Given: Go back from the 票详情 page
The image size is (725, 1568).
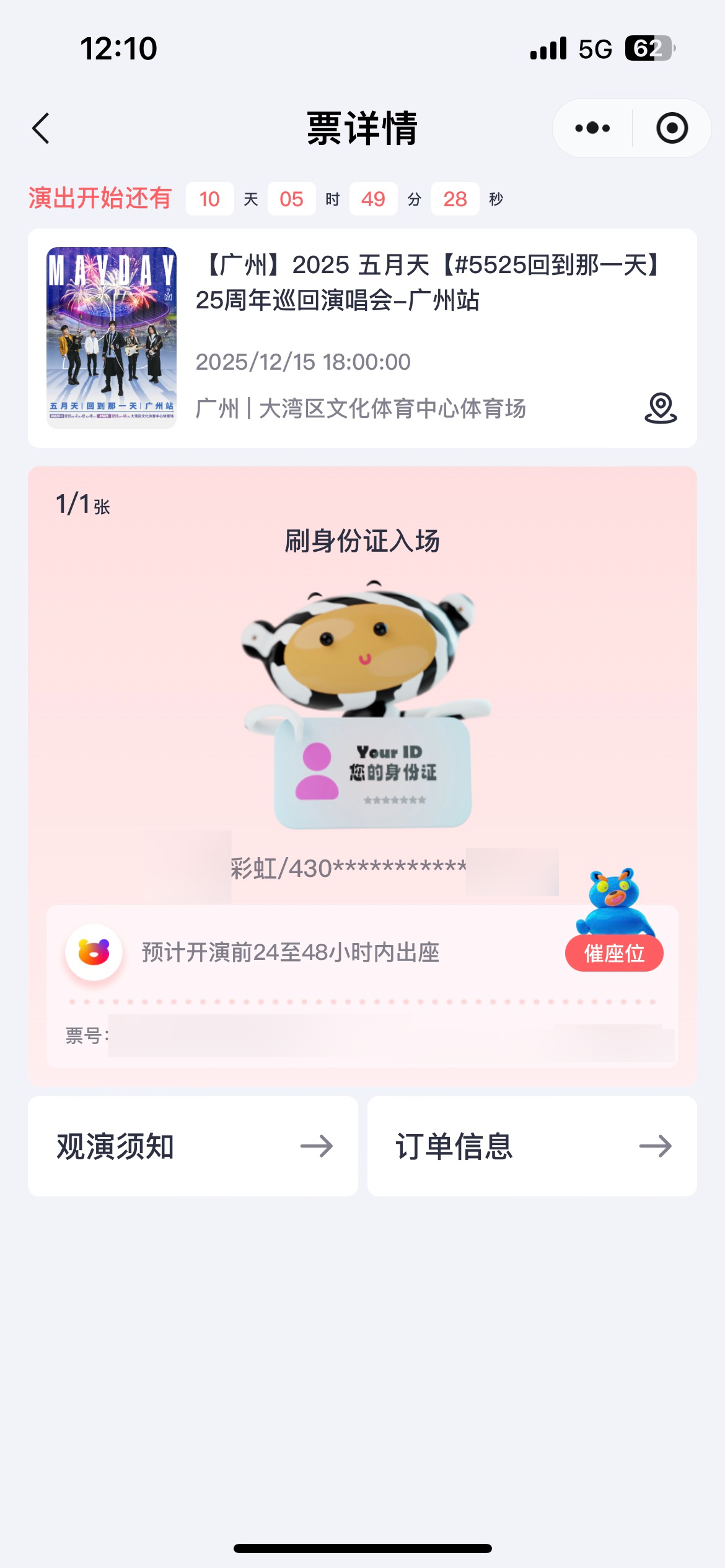Looking at the screenshot, I should coord(41,128).
